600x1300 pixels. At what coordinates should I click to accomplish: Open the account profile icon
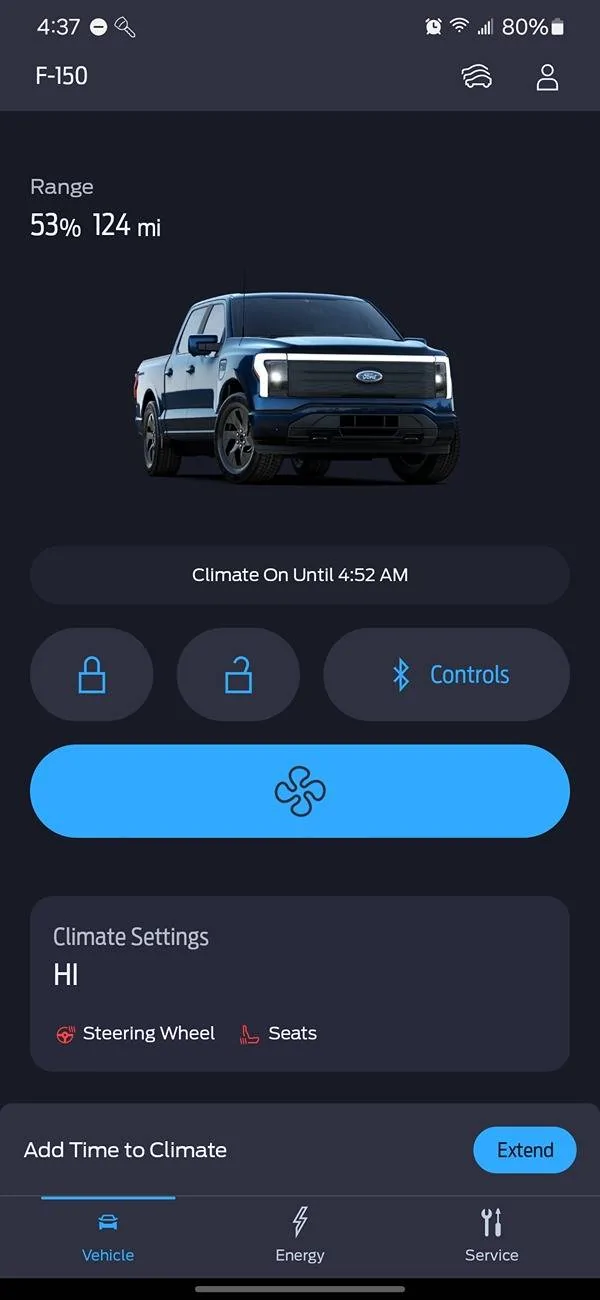547,77
